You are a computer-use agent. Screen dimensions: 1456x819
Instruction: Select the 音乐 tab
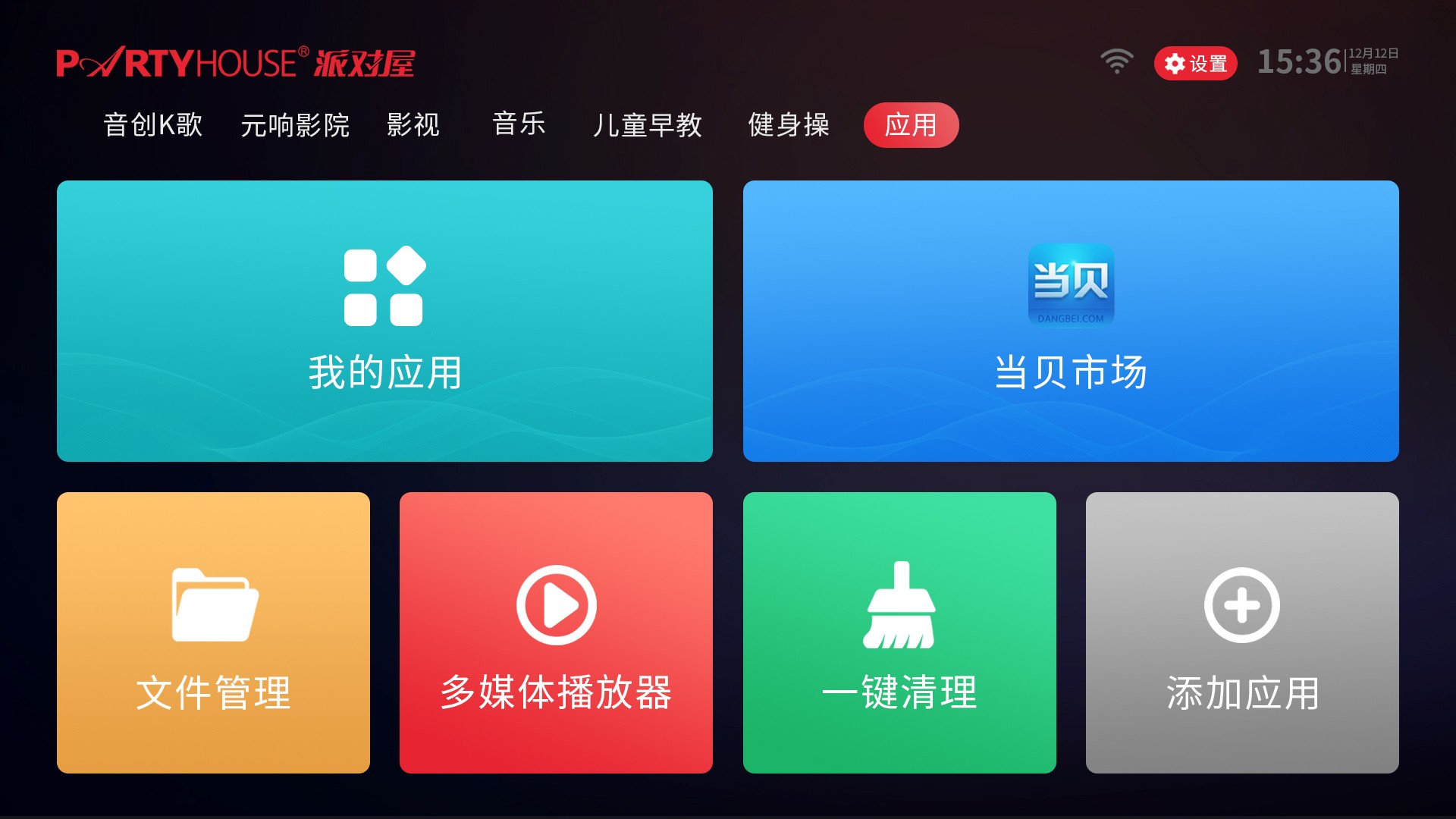point(519,125)
